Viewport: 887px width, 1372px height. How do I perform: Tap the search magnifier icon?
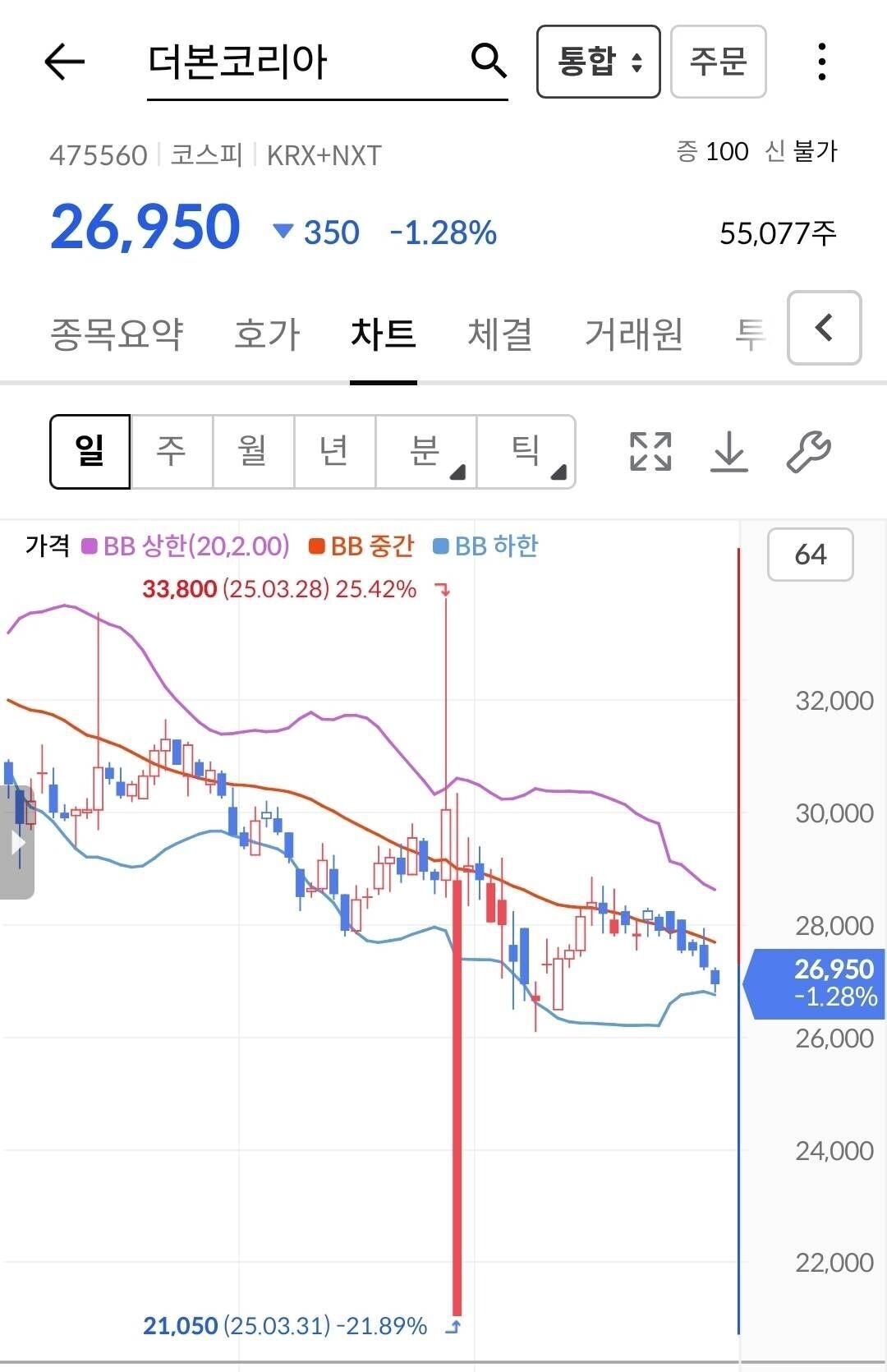[489, 62]
